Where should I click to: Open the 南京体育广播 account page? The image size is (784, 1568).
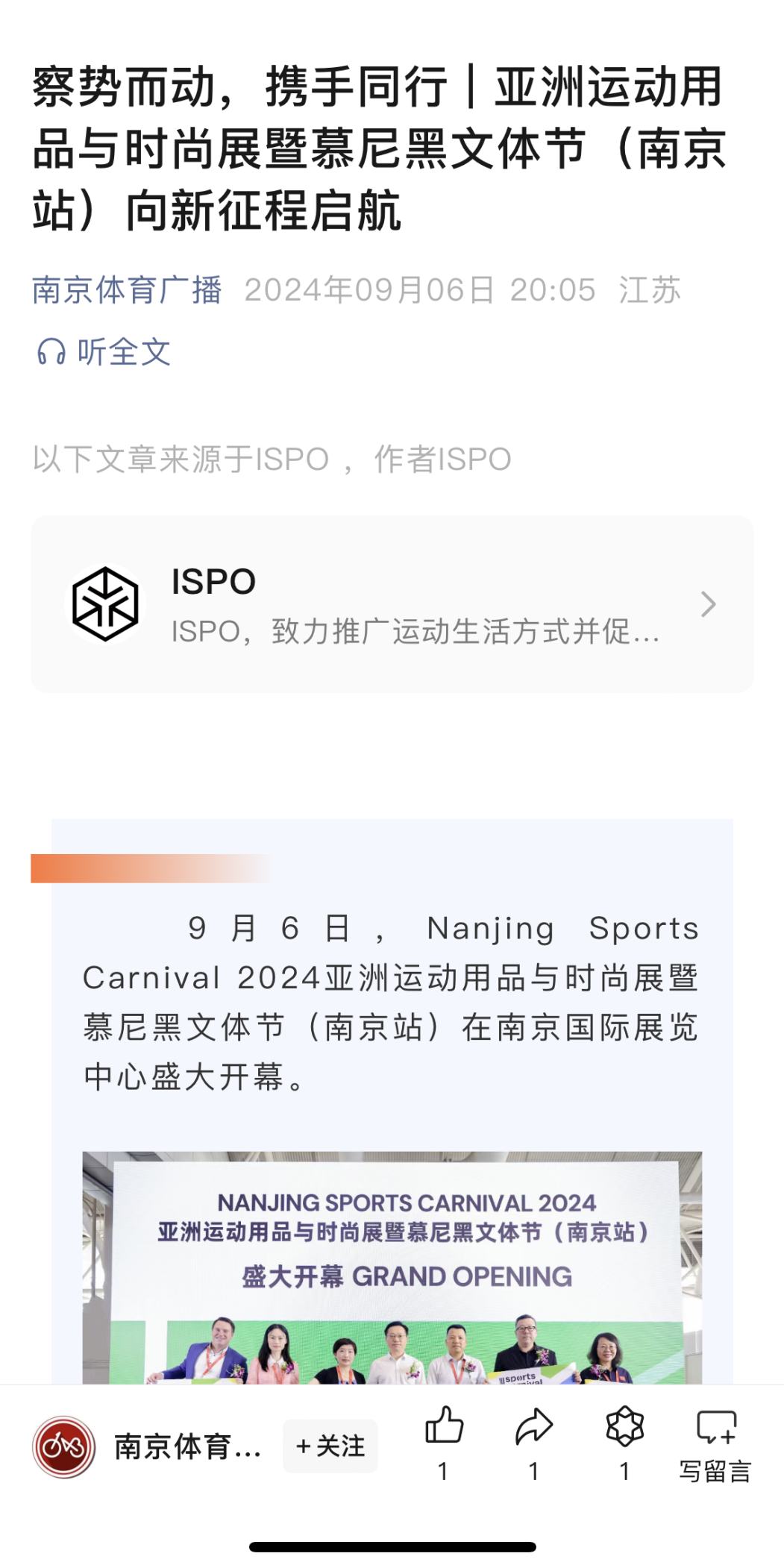pyautogui.click(x=127, y=290)
